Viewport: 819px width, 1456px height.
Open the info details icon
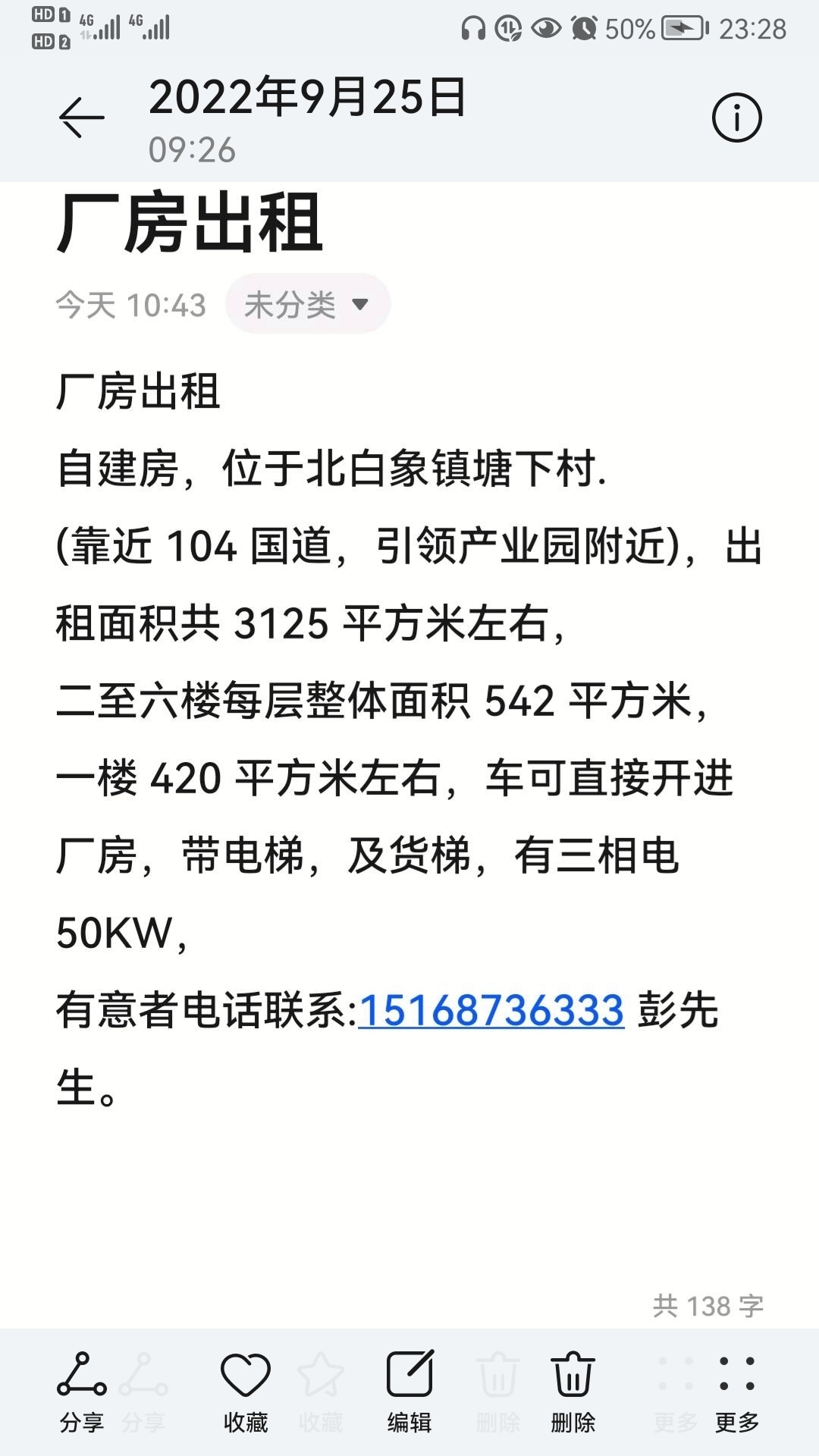[x=736, y=118]
